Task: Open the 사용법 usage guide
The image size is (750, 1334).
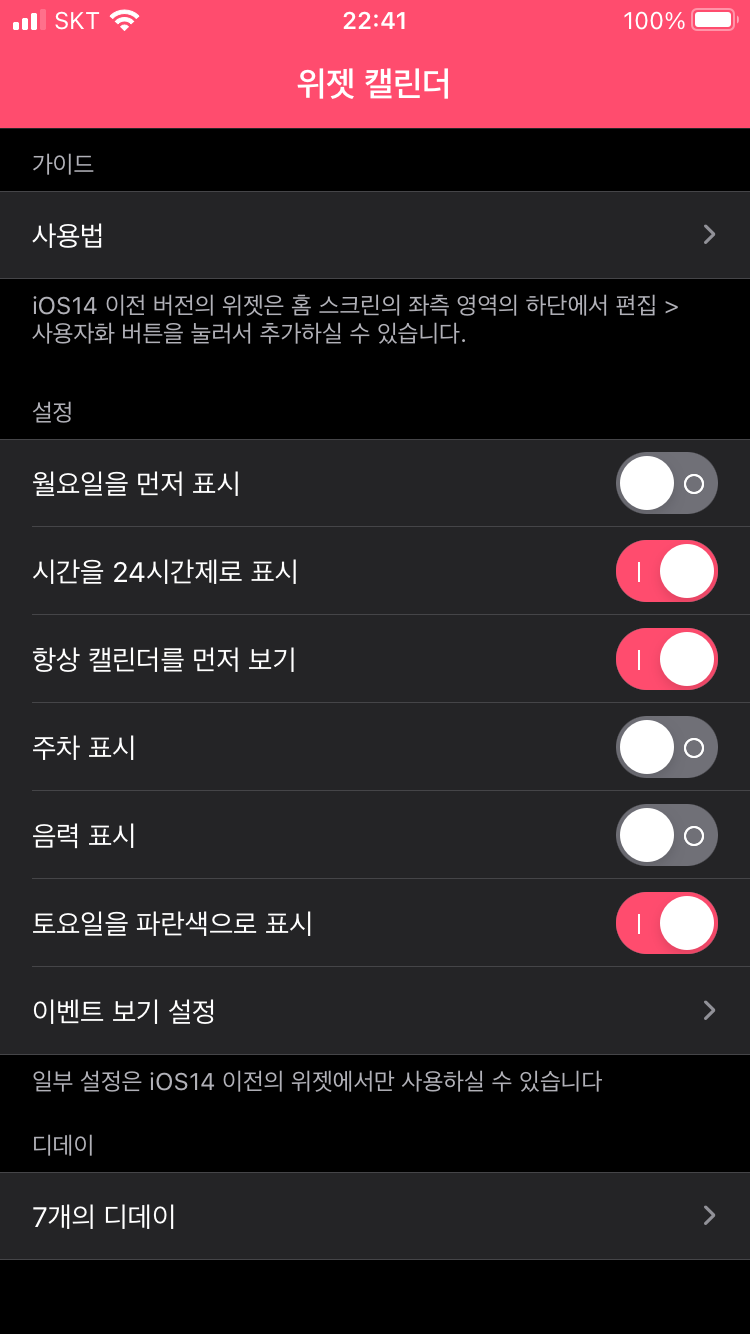Action: 375,234
